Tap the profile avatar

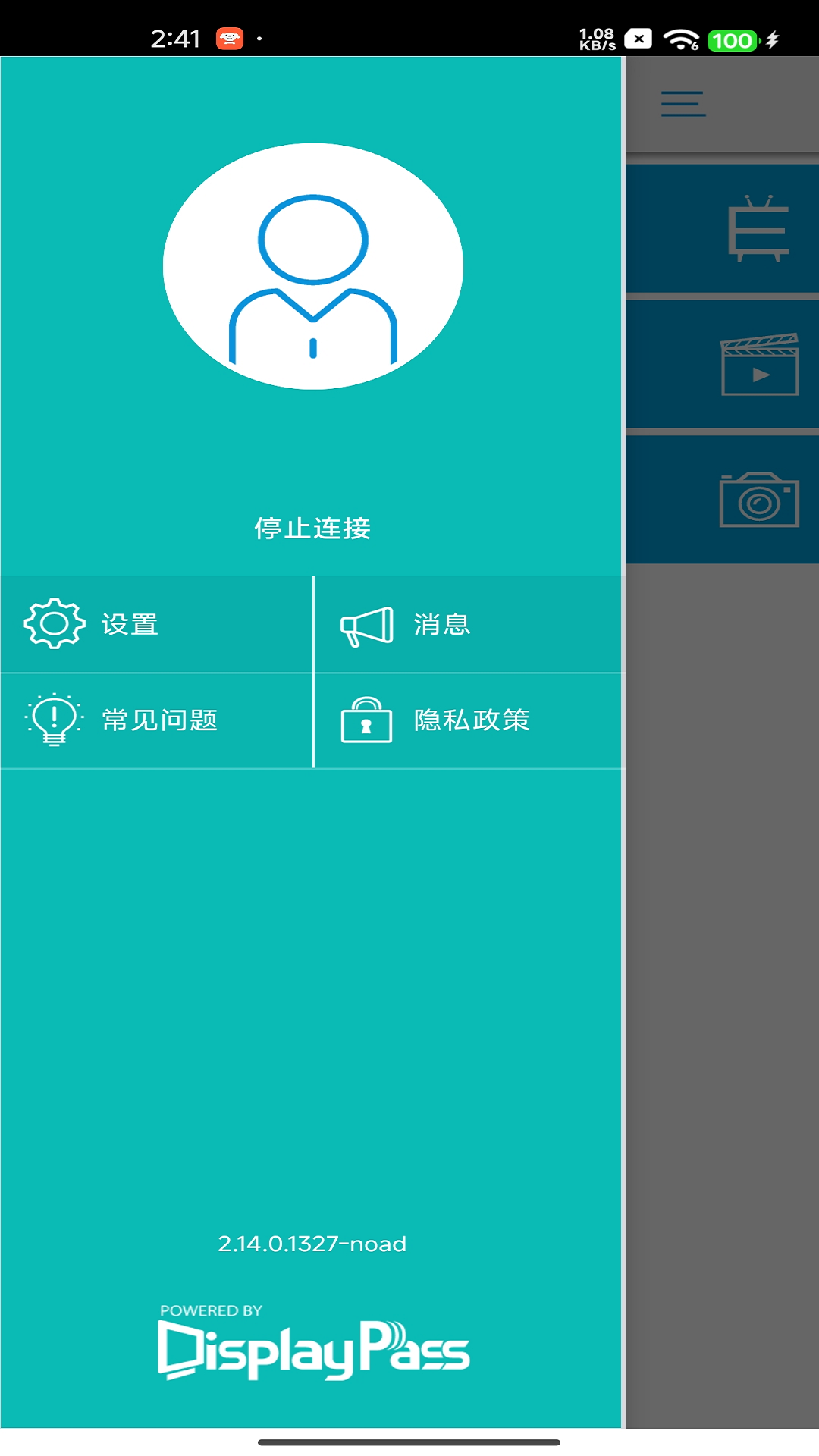point(312,266)
